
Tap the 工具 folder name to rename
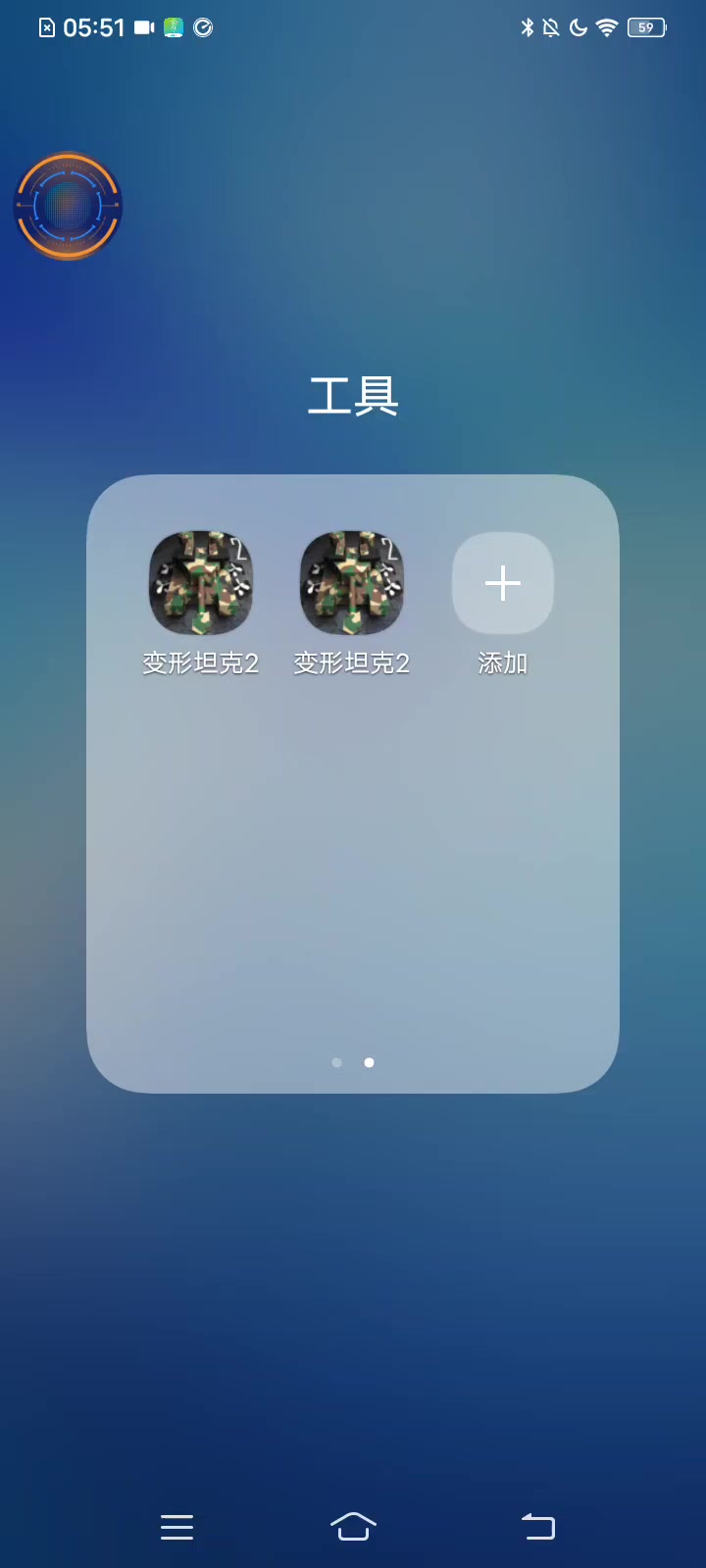click(353, 396)
